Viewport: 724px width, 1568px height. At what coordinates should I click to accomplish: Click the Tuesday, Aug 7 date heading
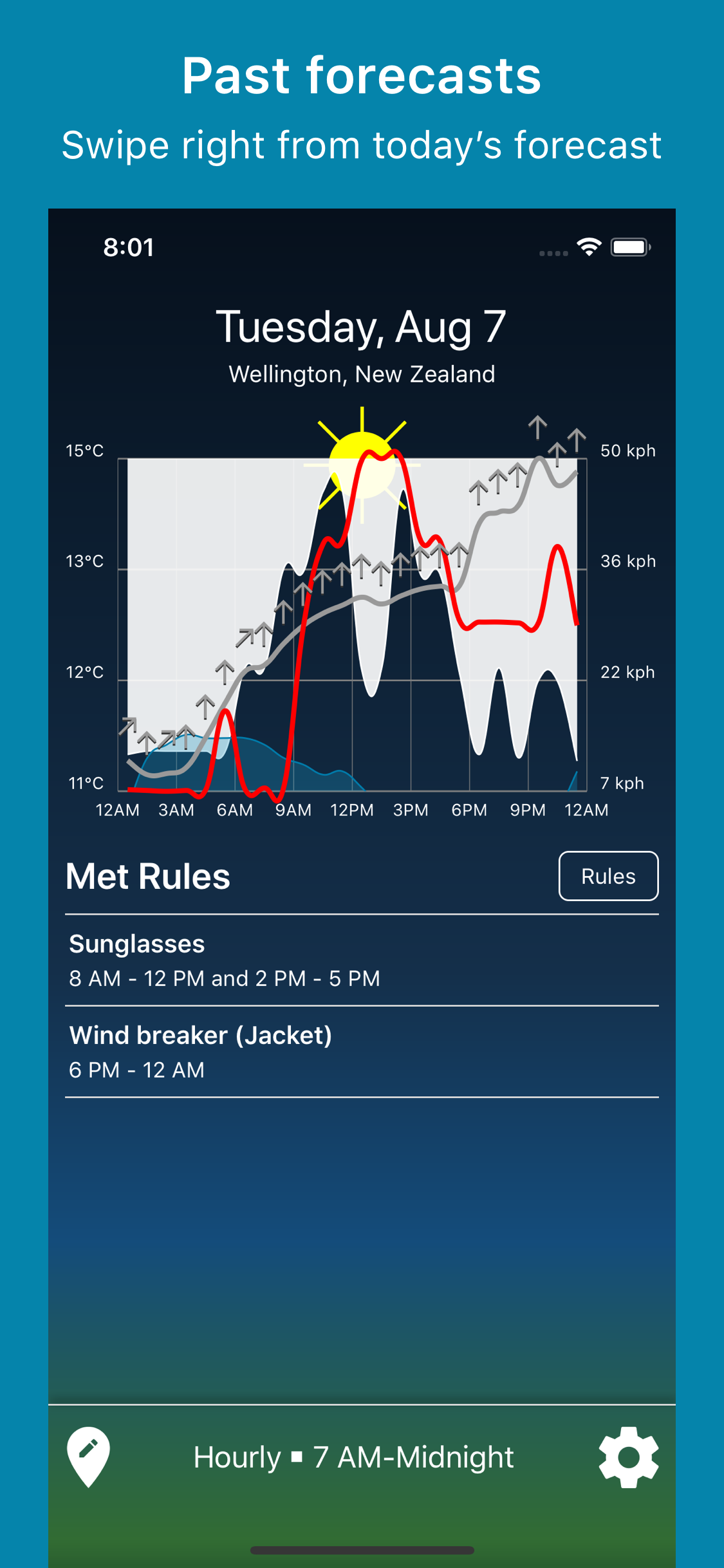coord(362,328)
